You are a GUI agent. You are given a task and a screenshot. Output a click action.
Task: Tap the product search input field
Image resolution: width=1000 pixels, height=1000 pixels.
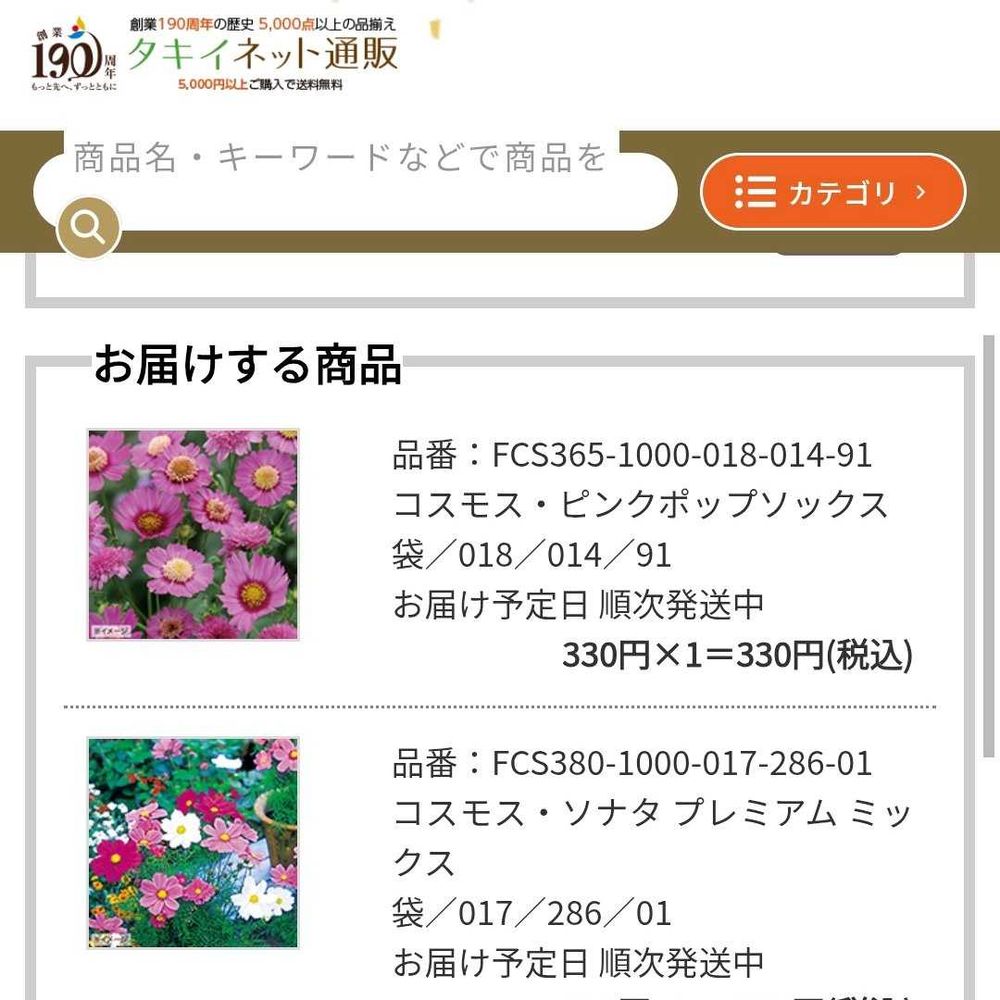[x=355, y=190]
